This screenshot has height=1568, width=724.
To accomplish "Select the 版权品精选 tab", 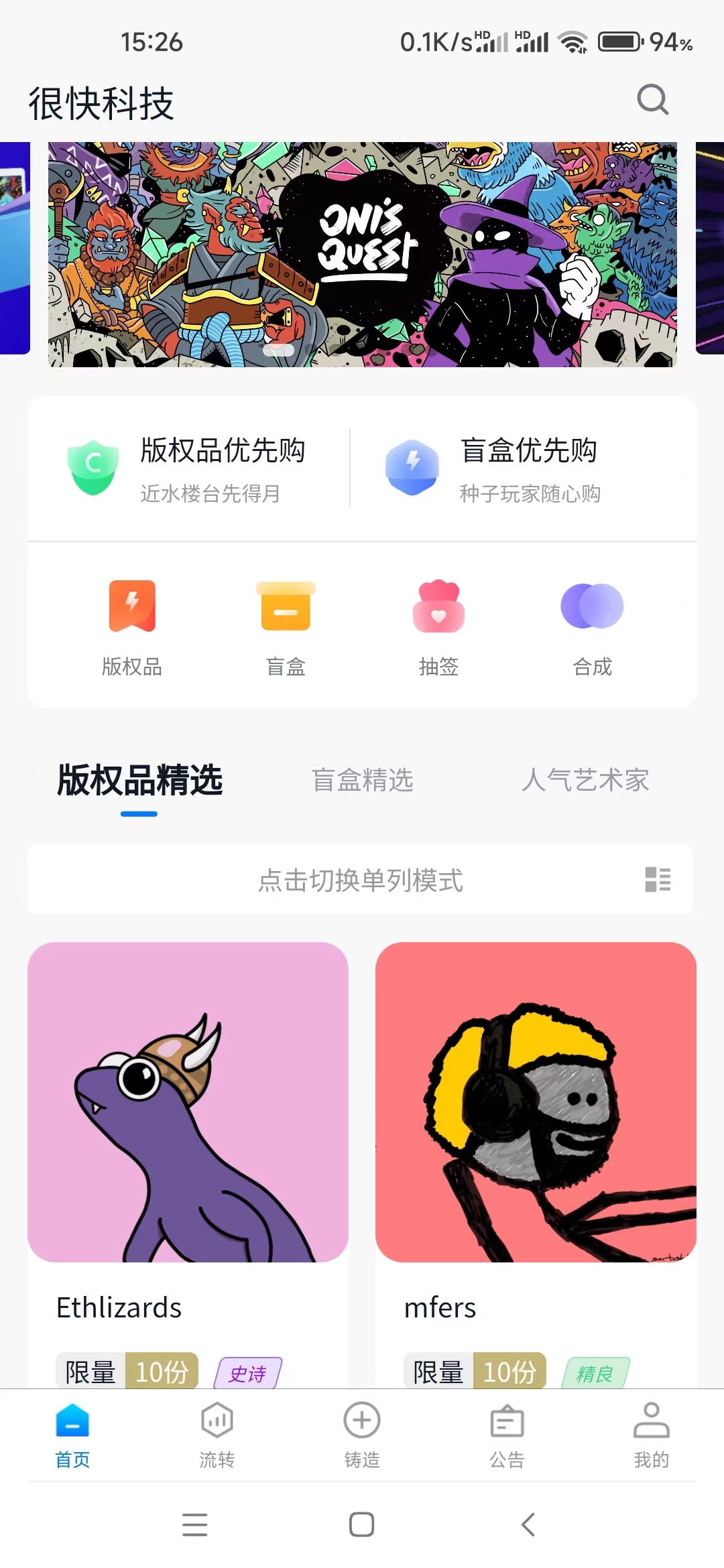I will click(139, 781).
